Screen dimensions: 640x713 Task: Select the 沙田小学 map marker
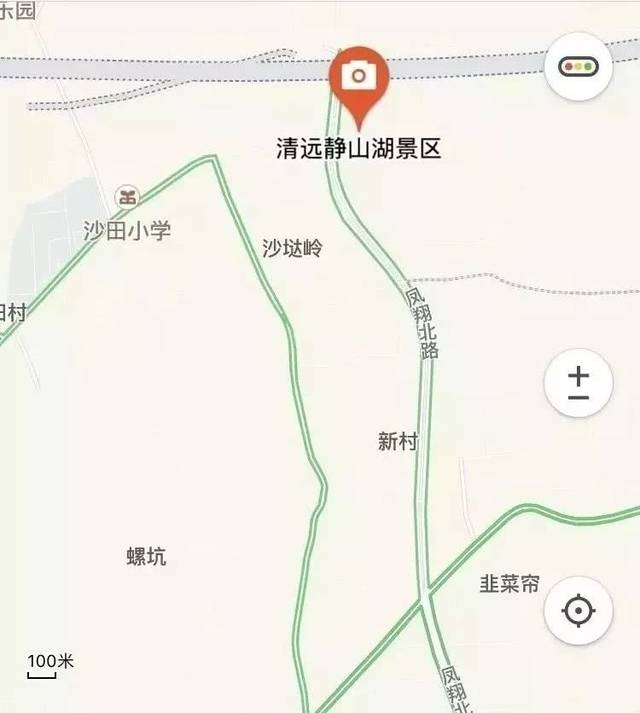tap(126, 197)
